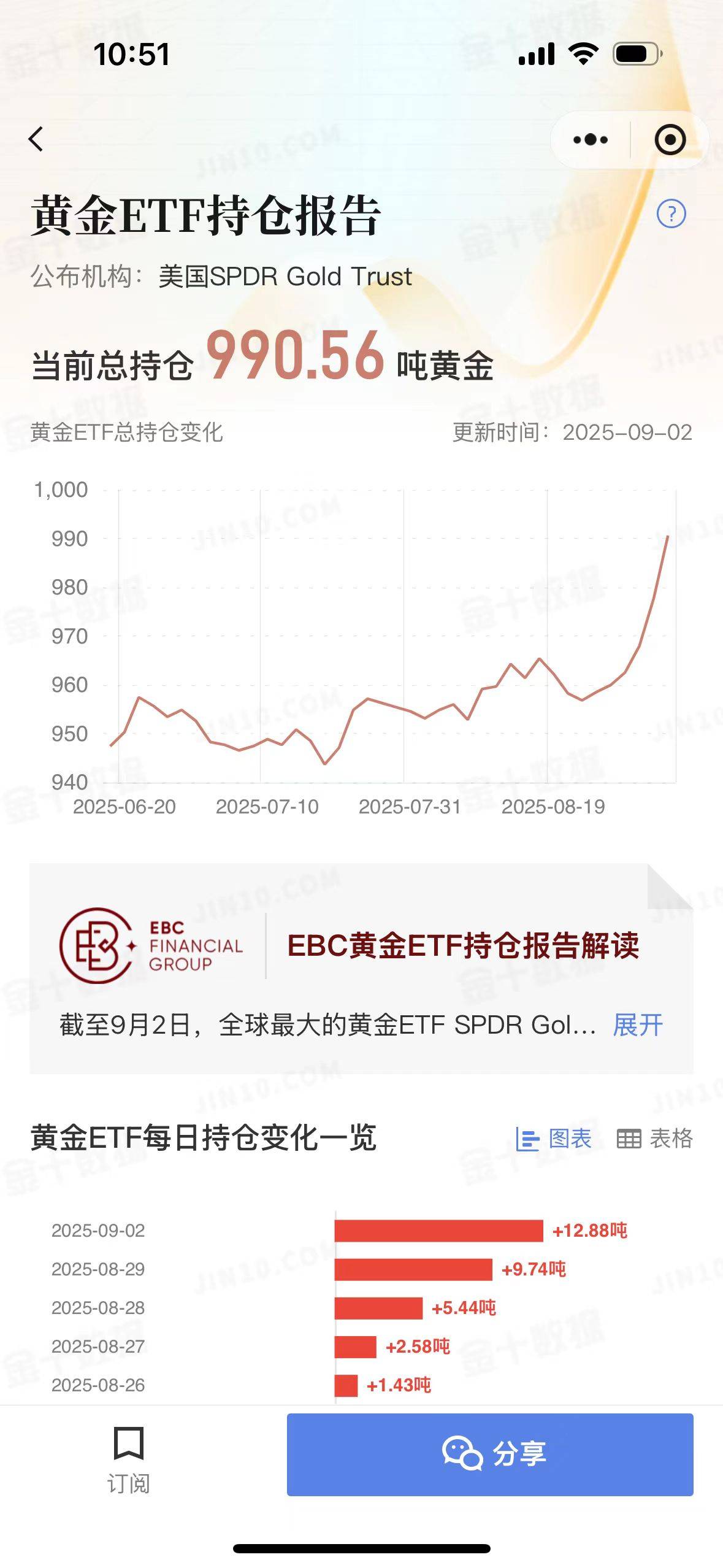This screenshot has width=723, height=1568.
Task: Subscribe via the 订阅 bookmark button
Action: pyautogui.click(x=128, y=1460)
